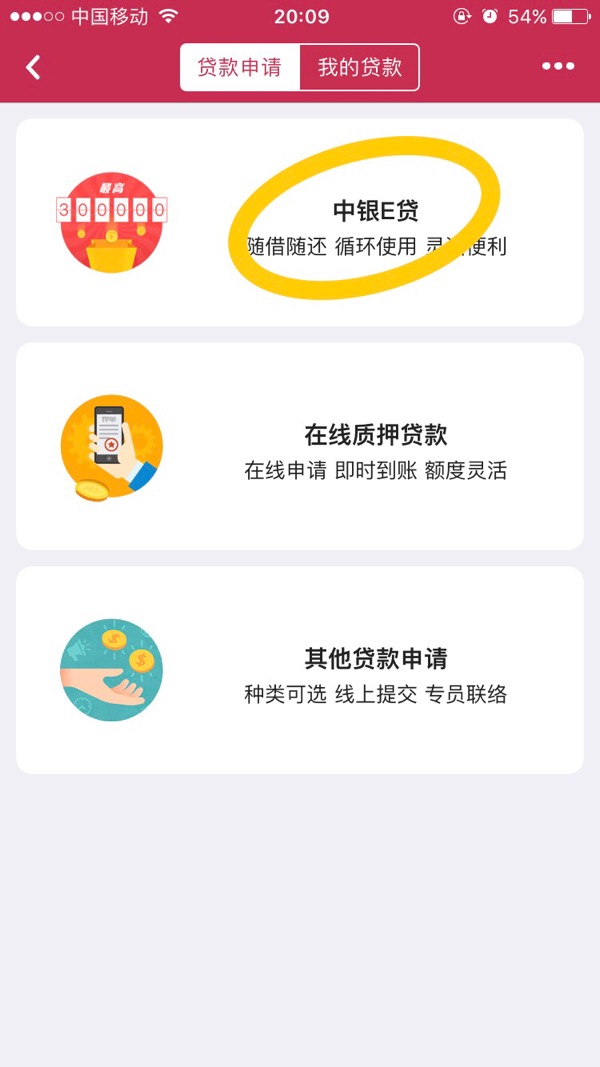The height and width of the screenshot is (1067, 600).
Task: Open the 其他贷款申请 card
Action: click(x=300, y=670)
